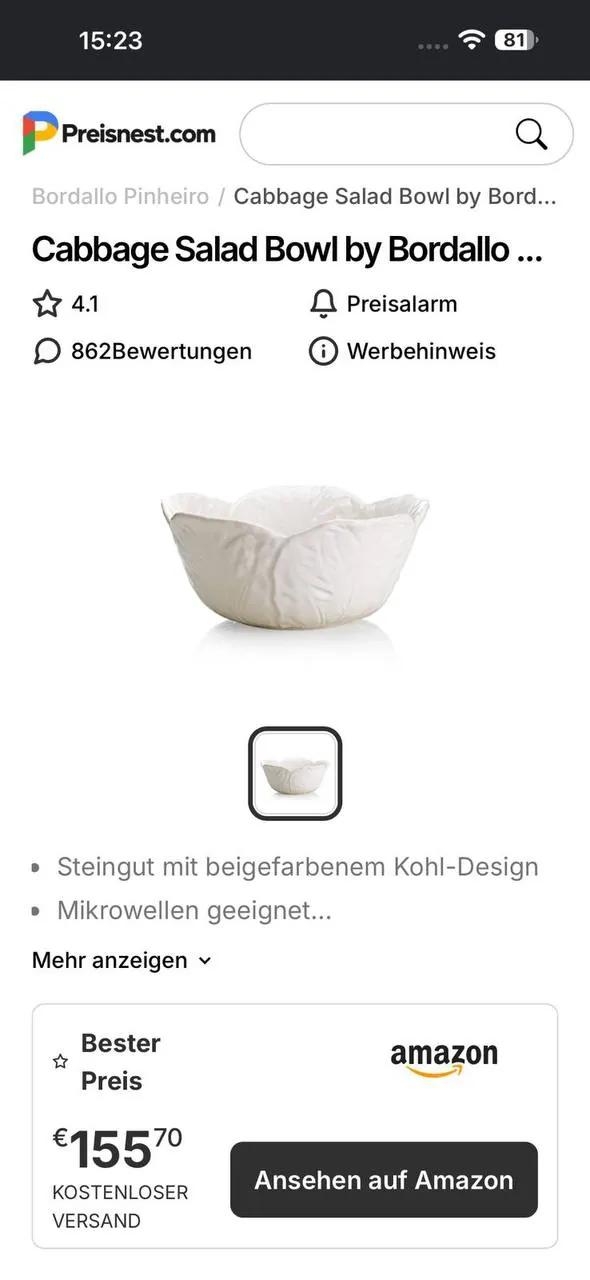The height and width of the screenshot is (1280, 590).
Task: Open the Werbehinweis info notice
Action: 402,352
